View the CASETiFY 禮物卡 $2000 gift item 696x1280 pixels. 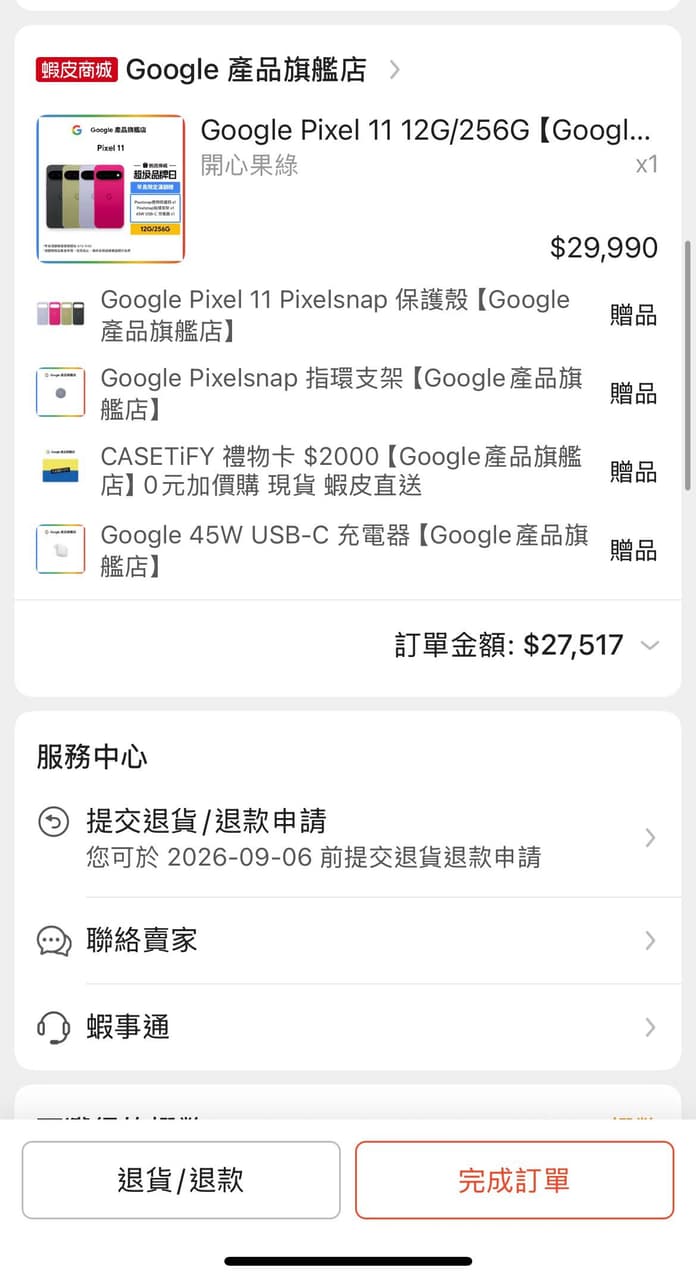coord(348,471)
